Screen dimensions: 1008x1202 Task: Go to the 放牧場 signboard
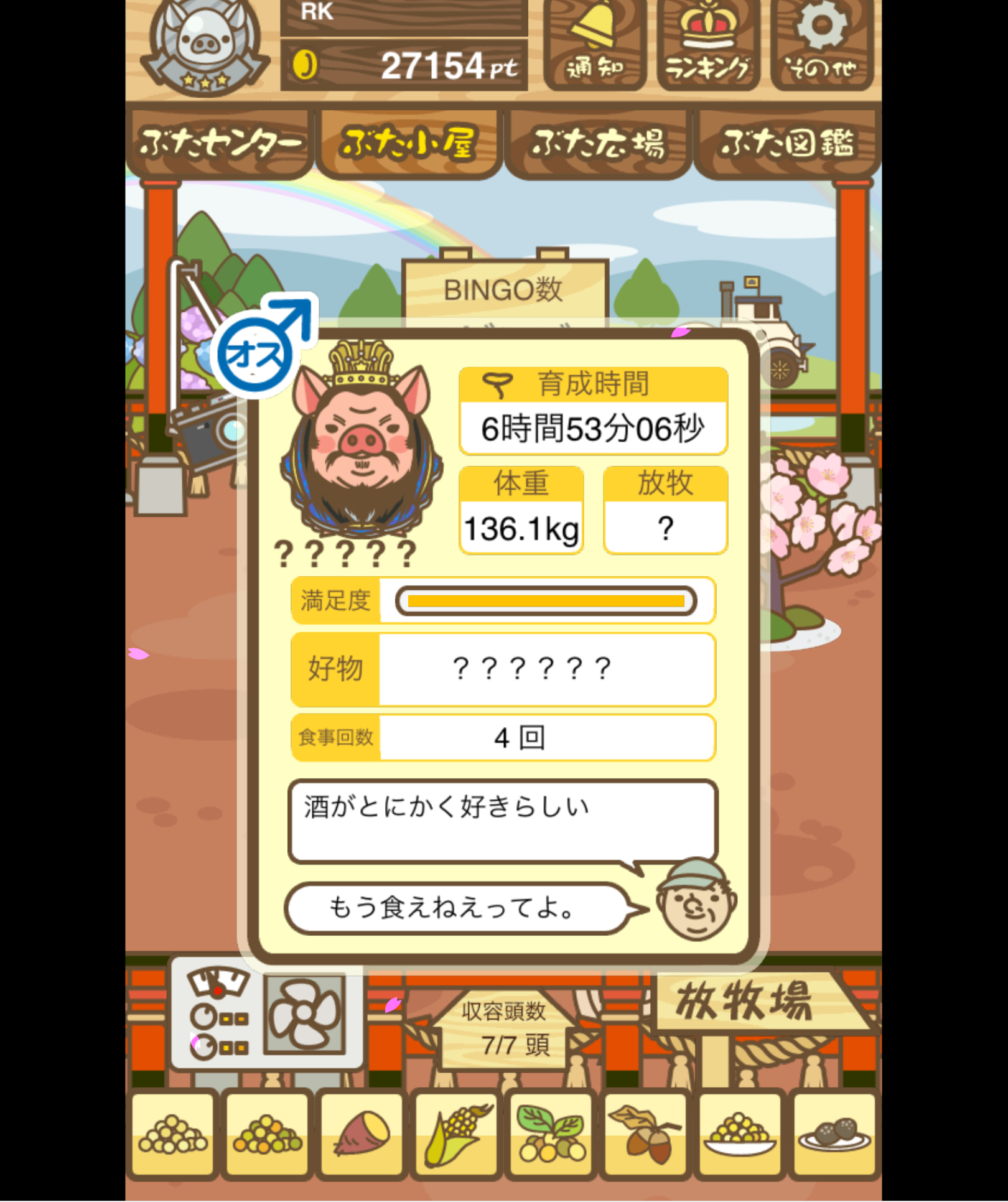[747, 1002]
